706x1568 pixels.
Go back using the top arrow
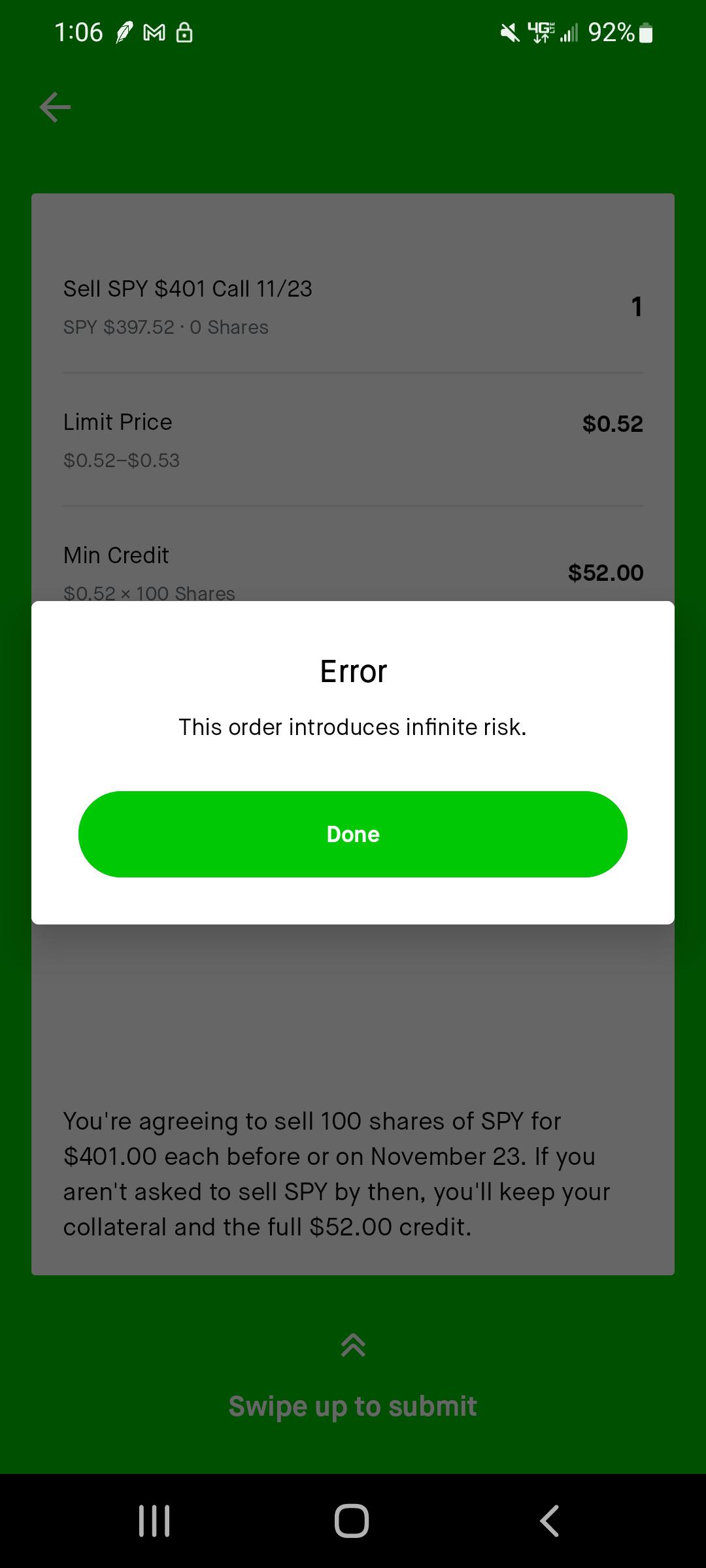click(55, 107)
